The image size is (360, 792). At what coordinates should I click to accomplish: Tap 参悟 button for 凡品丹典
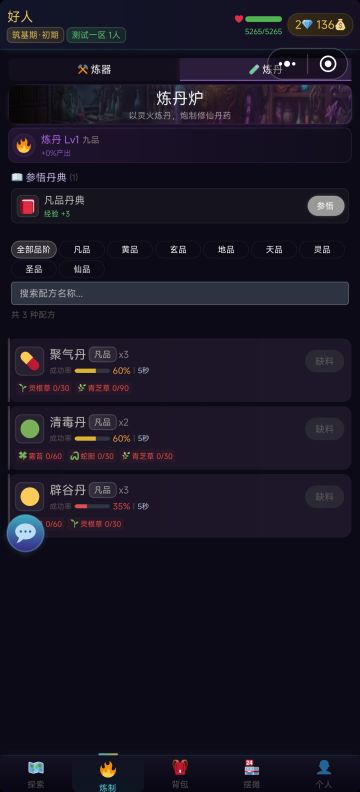326,206
